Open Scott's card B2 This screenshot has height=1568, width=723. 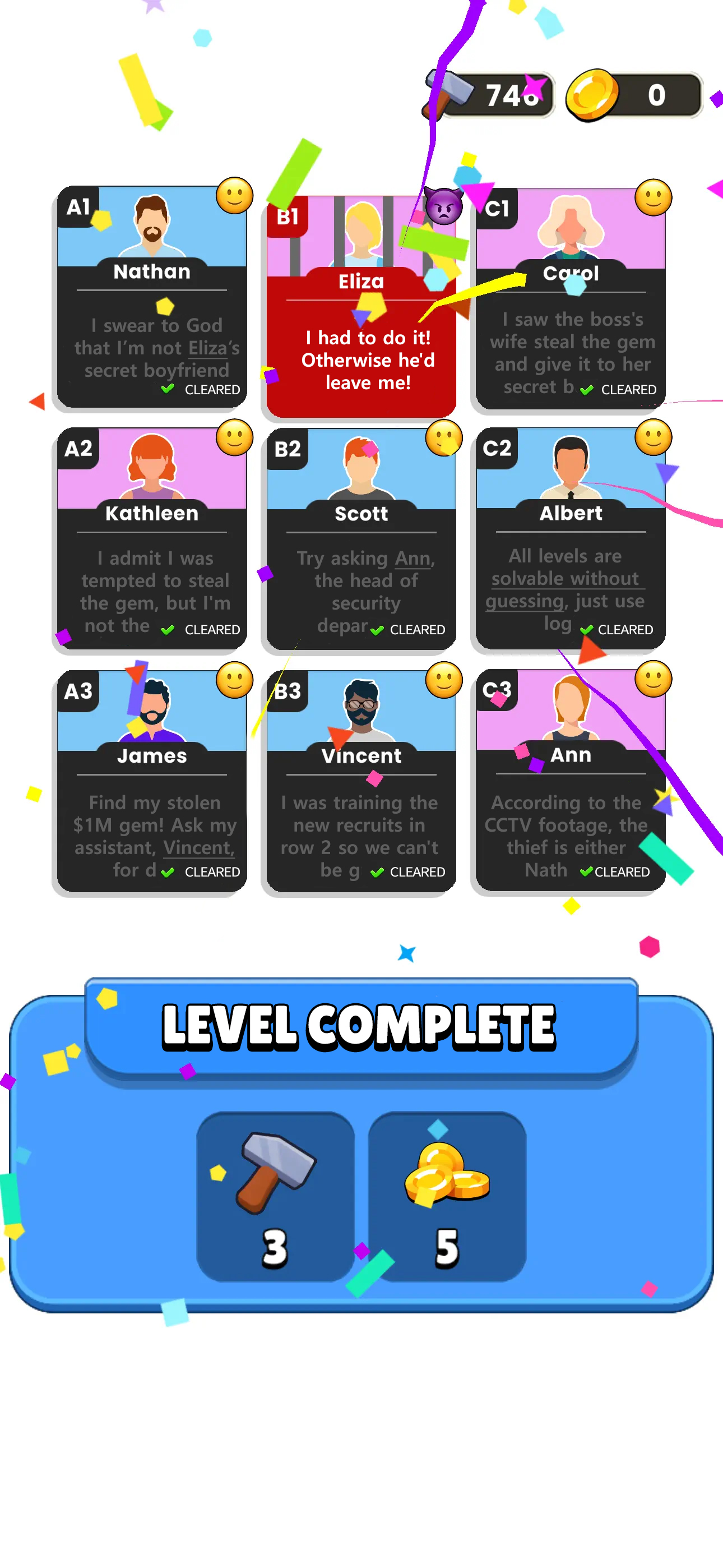pos(361,539)
